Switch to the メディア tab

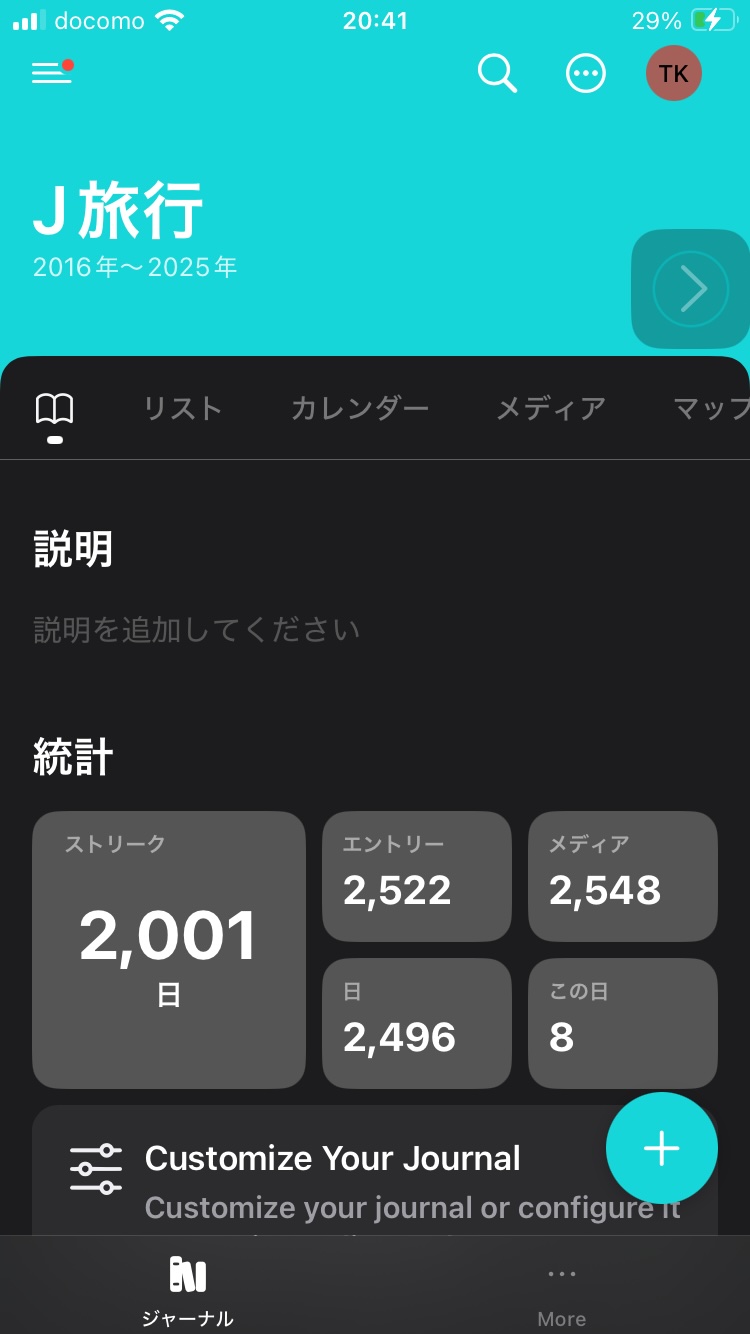coord(551,409)
